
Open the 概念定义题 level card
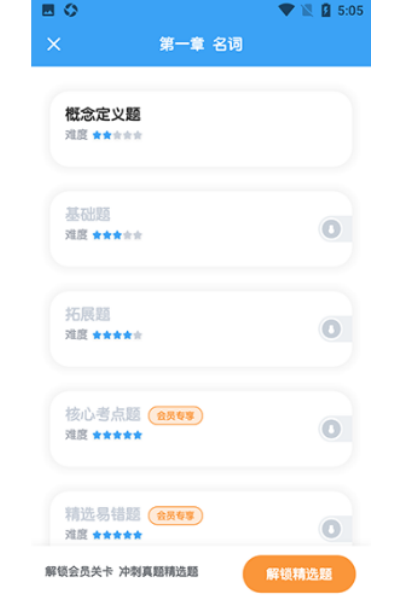[201, 129]
